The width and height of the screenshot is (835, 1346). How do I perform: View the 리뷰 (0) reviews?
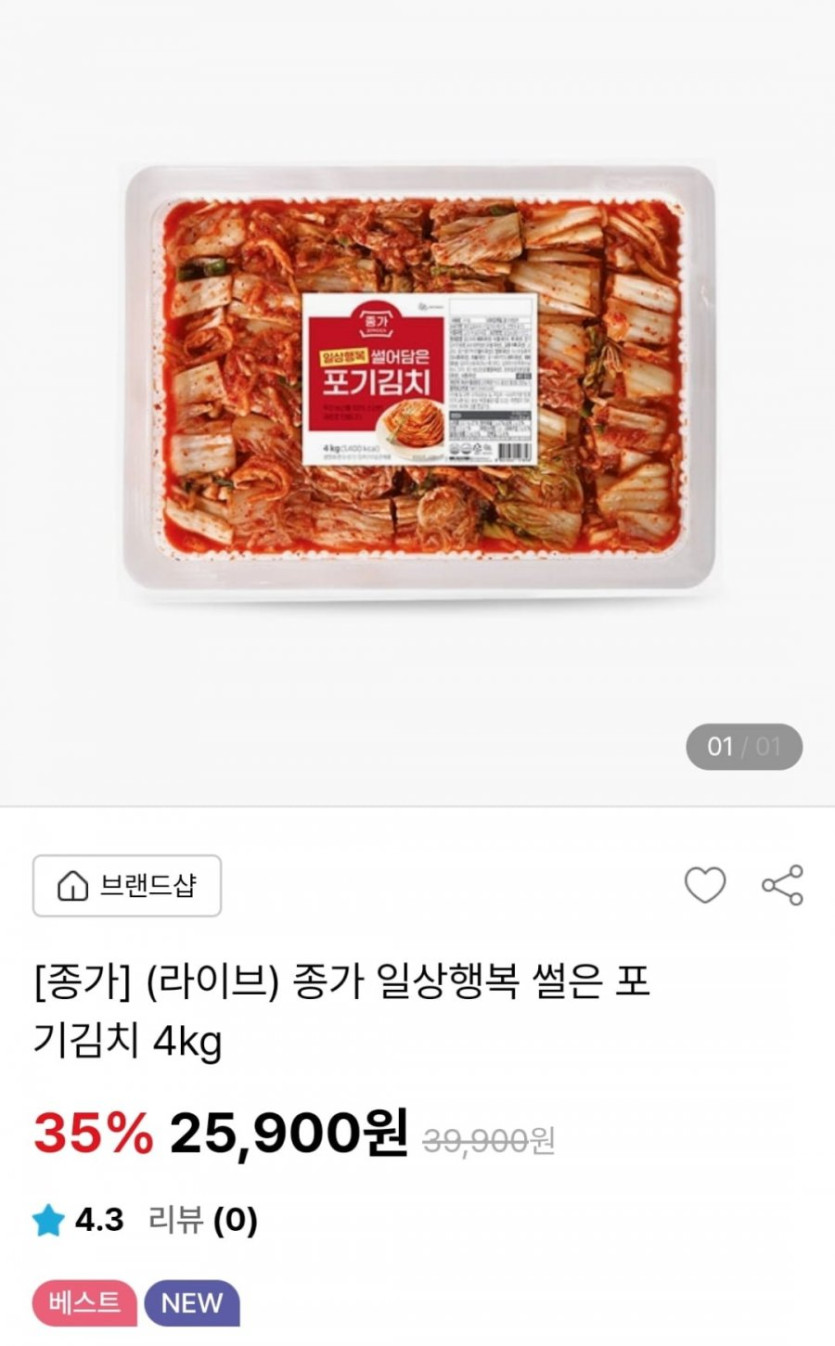(202, 1220)
